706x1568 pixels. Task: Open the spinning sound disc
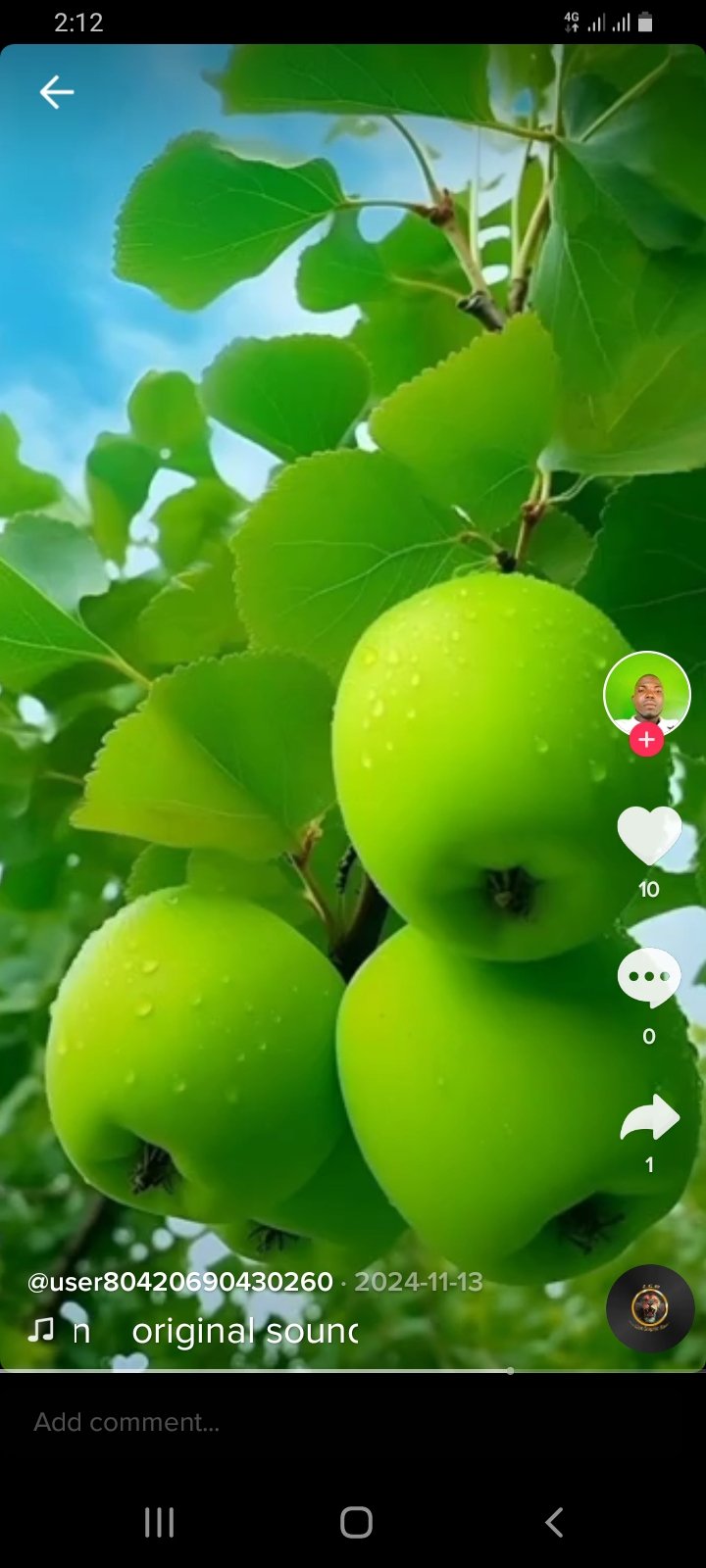point(650,1308)
